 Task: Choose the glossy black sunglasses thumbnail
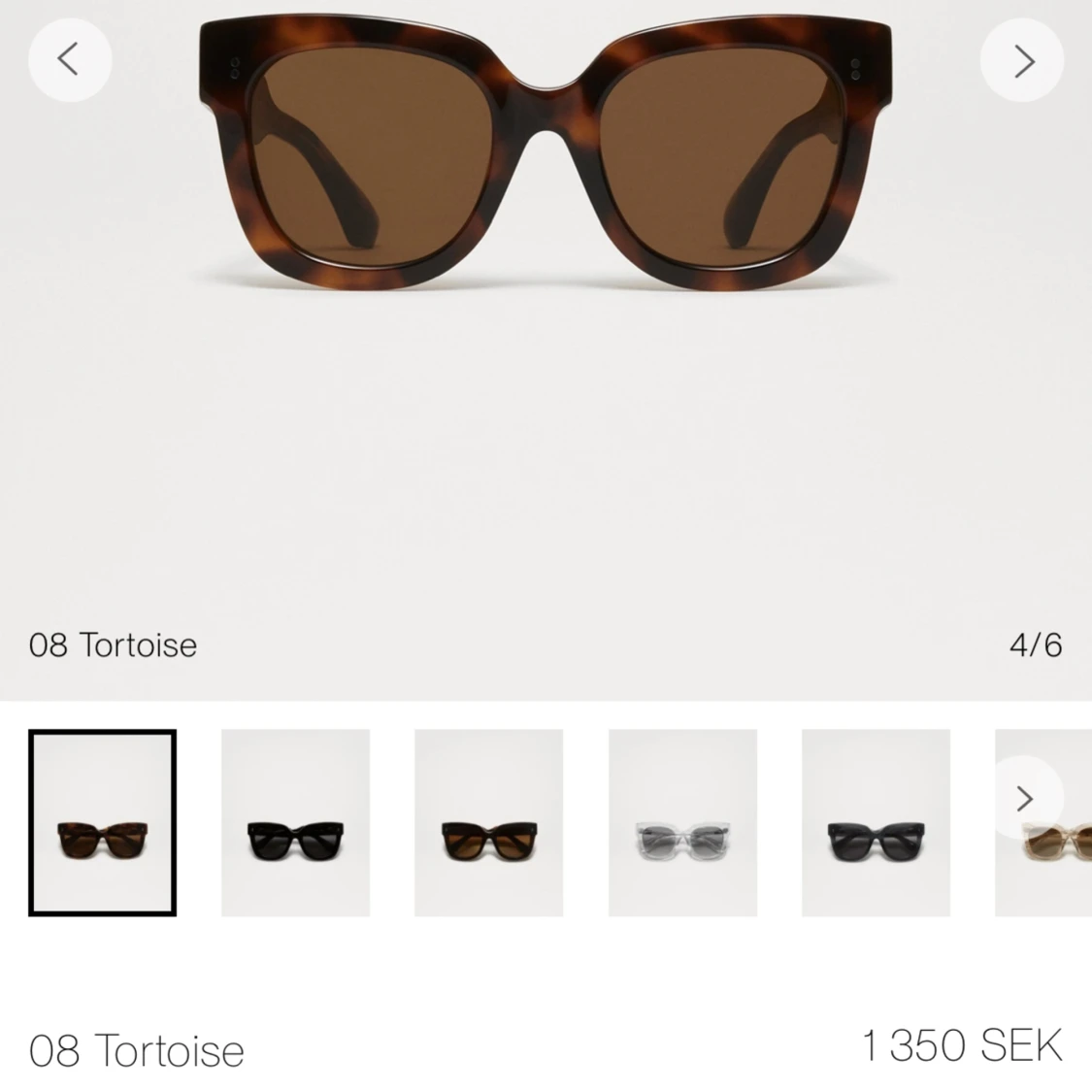point(295,822)
